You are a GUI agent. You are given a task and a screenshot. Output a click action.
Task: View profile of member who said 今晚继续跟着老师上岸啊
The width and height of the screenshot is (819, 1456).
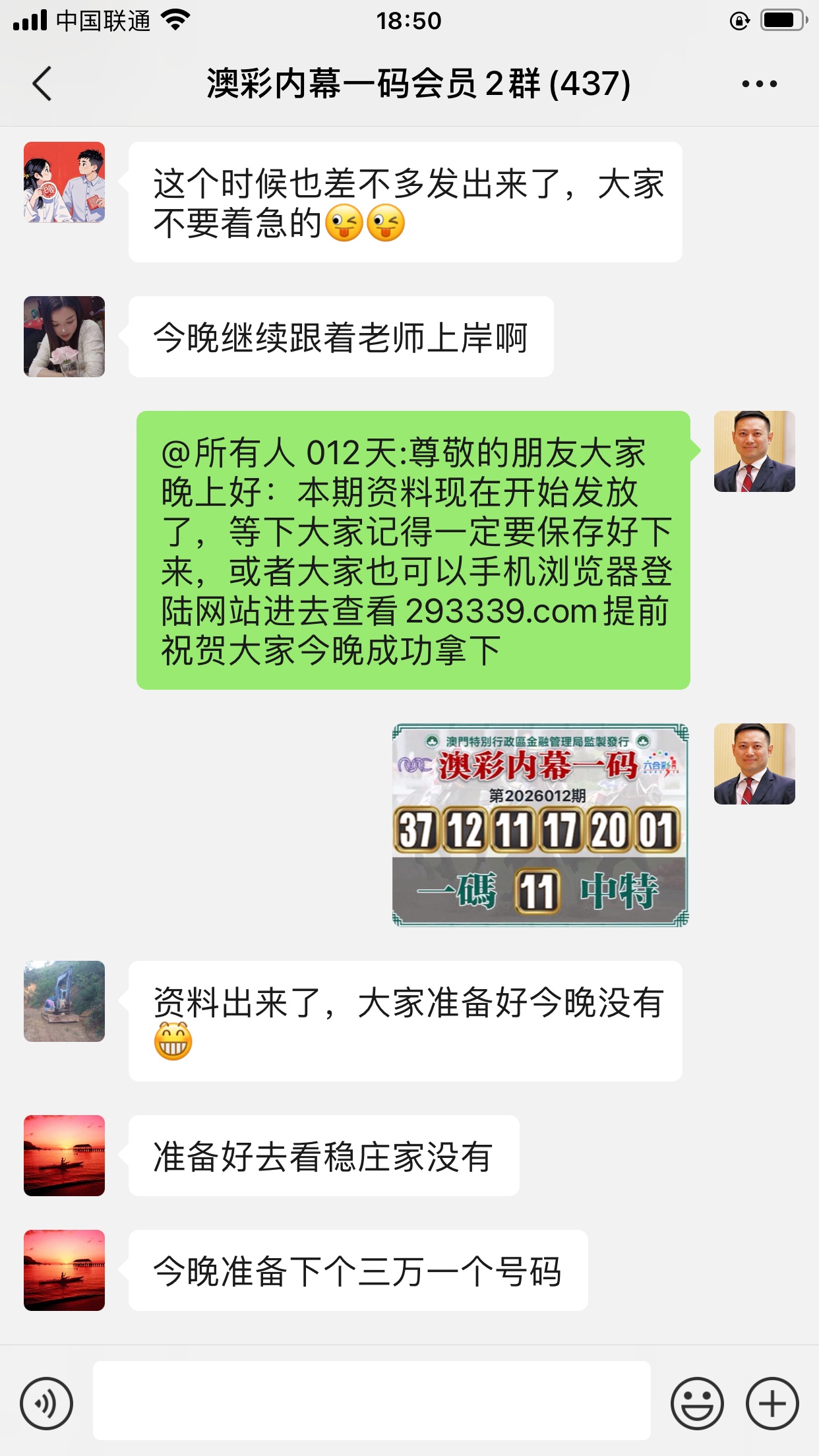pyautogui.click(x=64, y=336)
